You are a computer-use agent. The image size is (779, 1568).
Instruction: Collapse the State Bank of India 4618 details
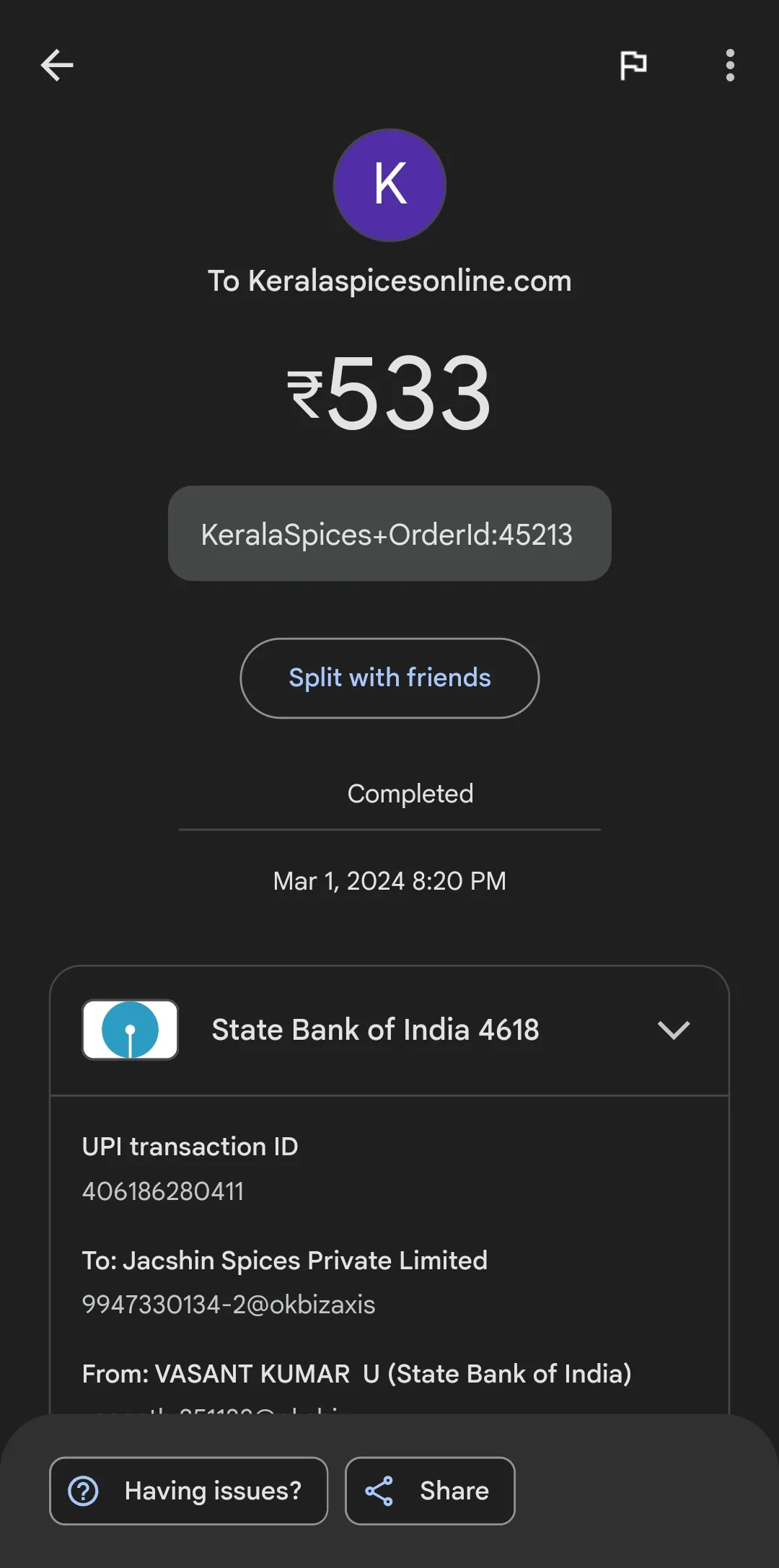674,1030
